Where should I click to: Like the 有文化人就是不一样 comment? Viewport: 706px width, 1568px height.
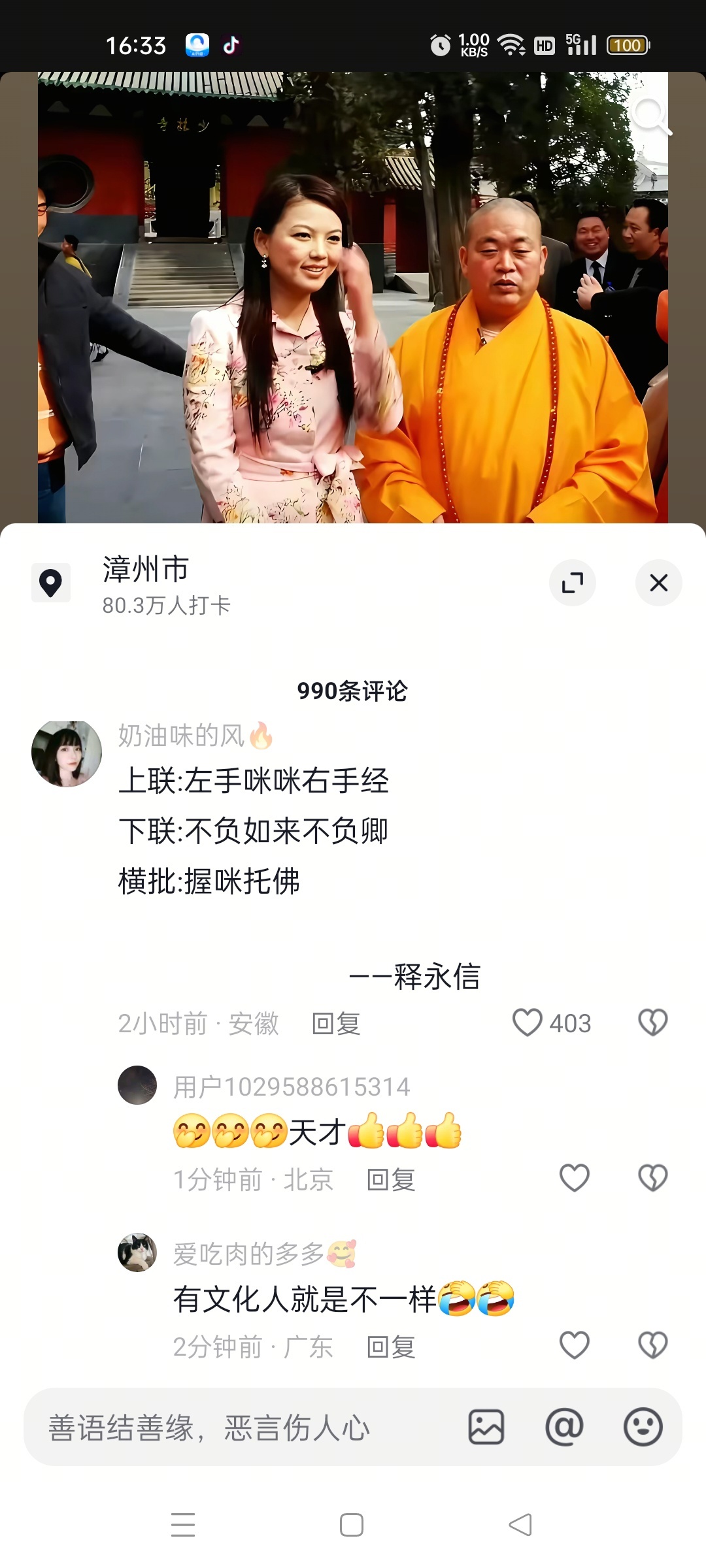pos(575,1346)
